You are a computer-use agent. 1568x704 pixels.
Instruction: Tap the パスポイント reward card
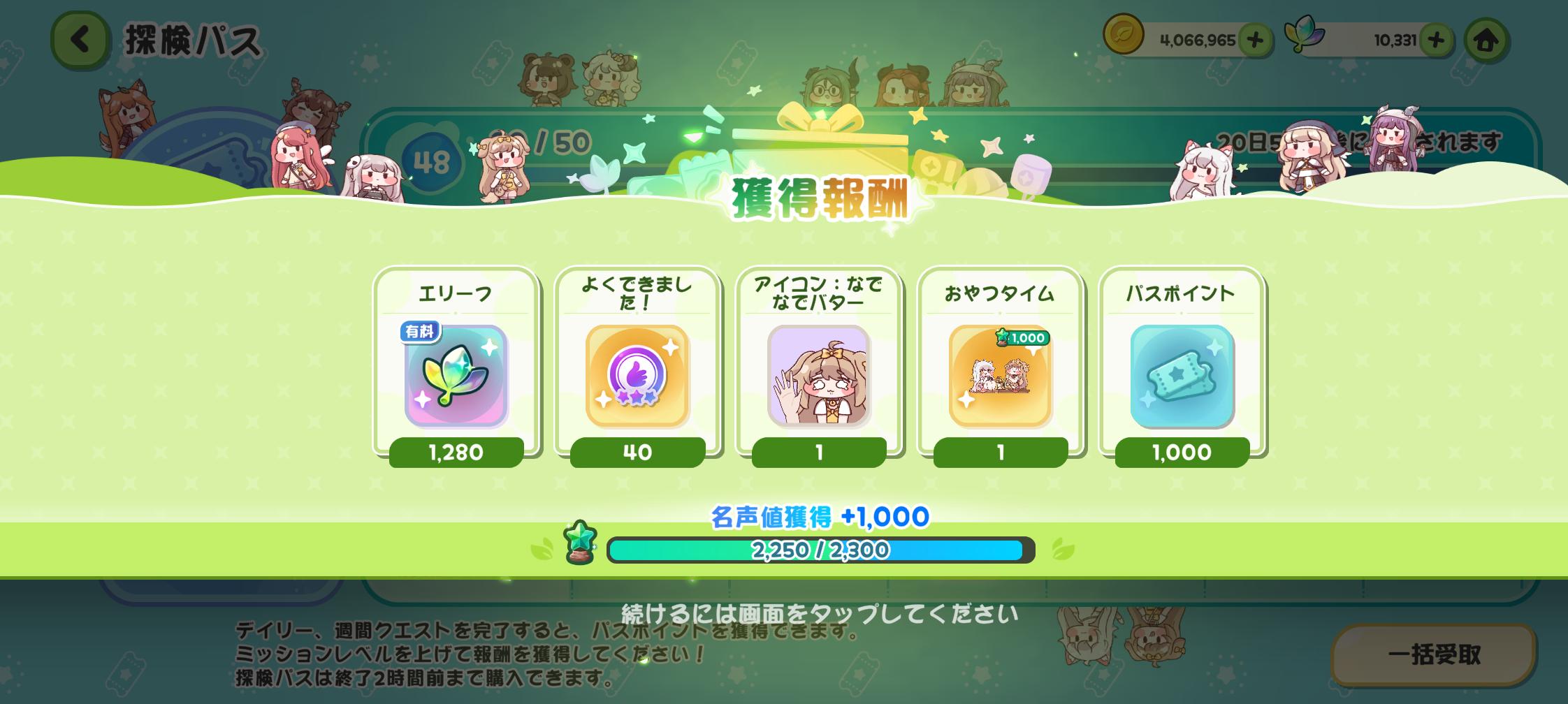pyautogui.click(x=1182, y=368)
